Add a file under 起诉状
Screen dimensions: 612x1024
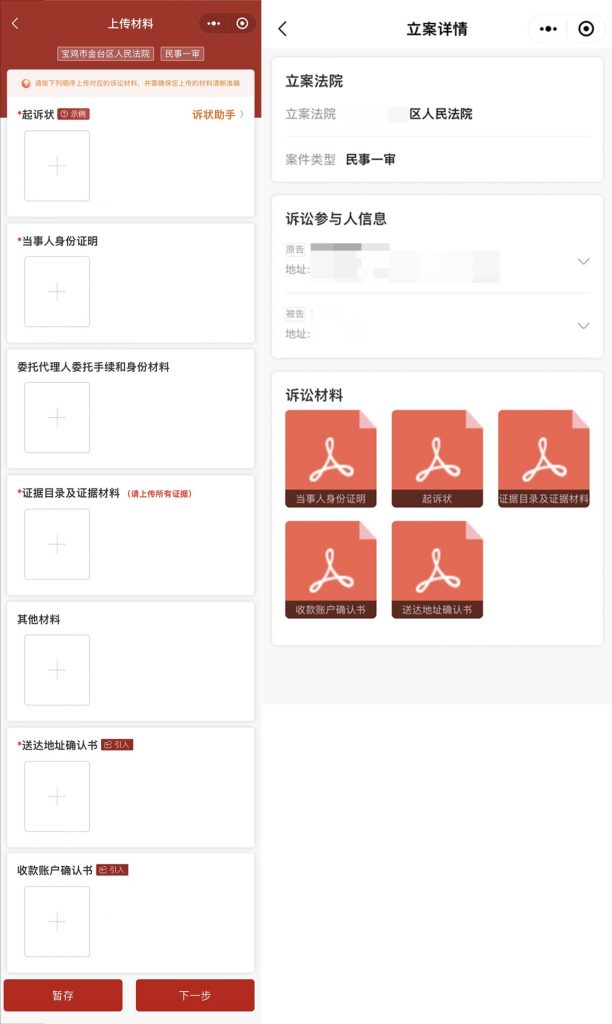[x=57, y=166]
